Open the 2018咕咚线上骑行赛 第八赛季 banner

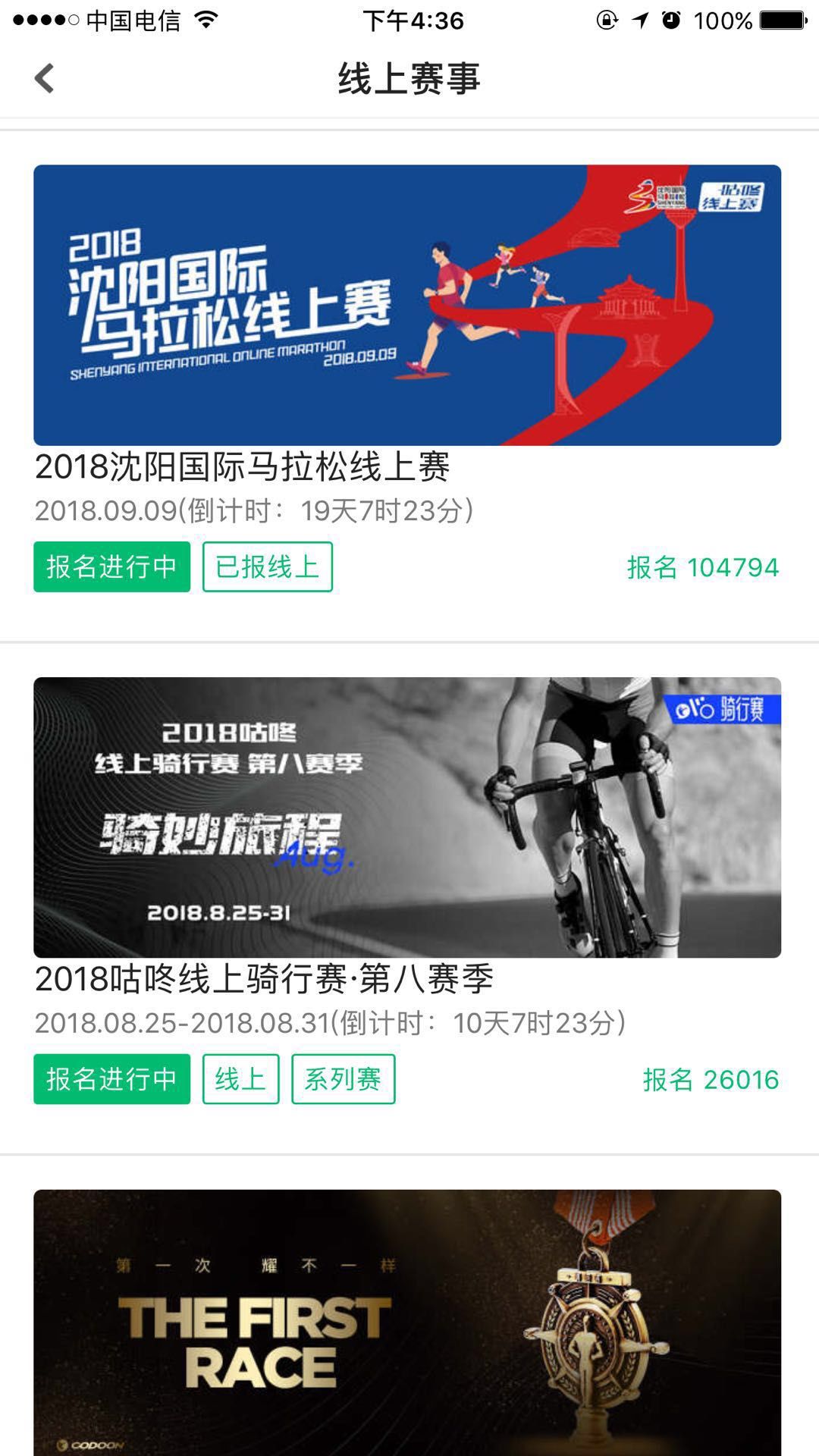pyautogui.click(x=407, y=817)
